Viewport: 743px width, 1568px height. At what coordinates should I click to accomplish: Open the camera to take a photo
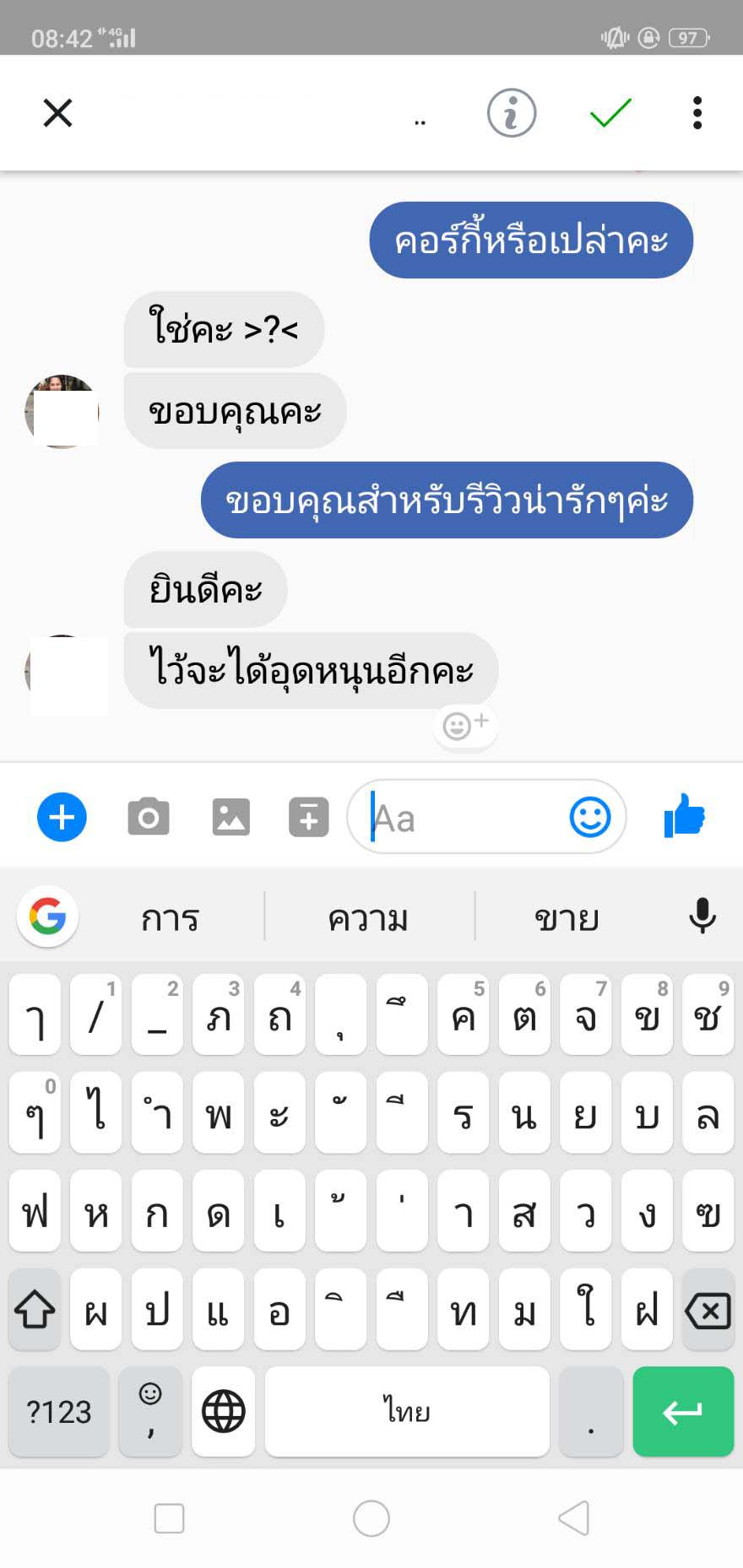pos(149,817)
